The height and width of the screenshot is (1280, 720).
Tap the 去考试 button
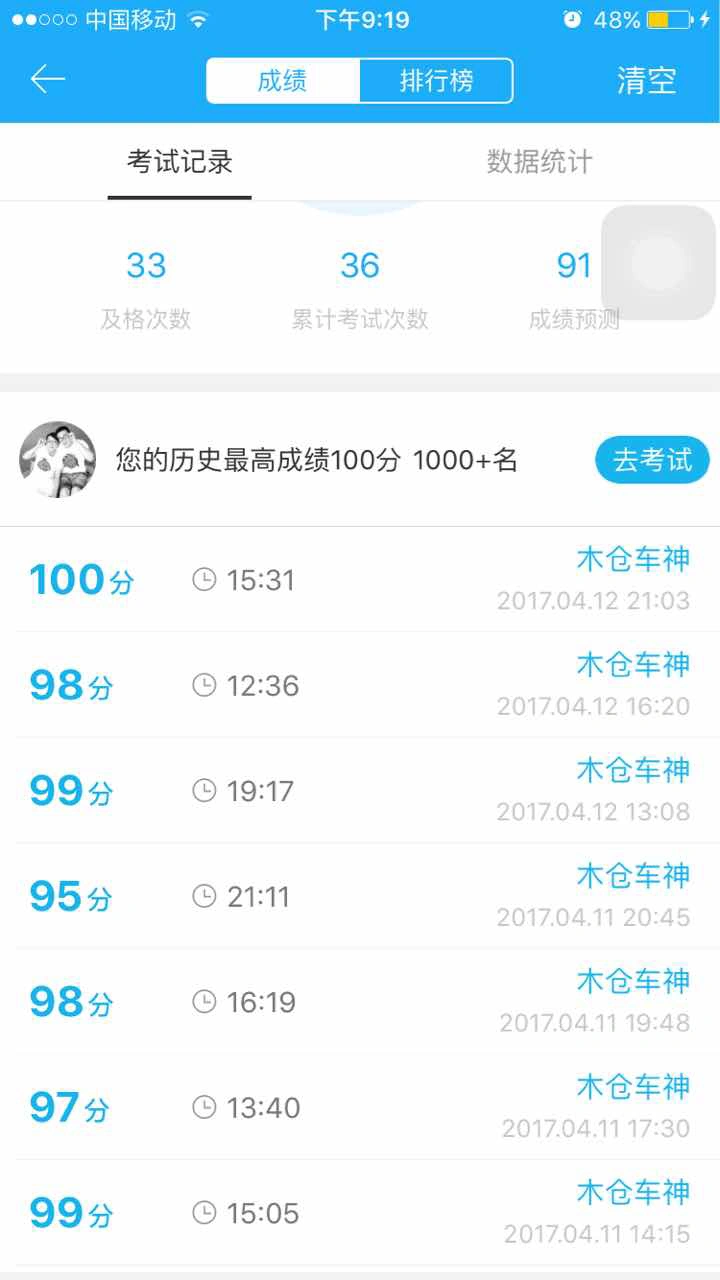pos(652,460)
